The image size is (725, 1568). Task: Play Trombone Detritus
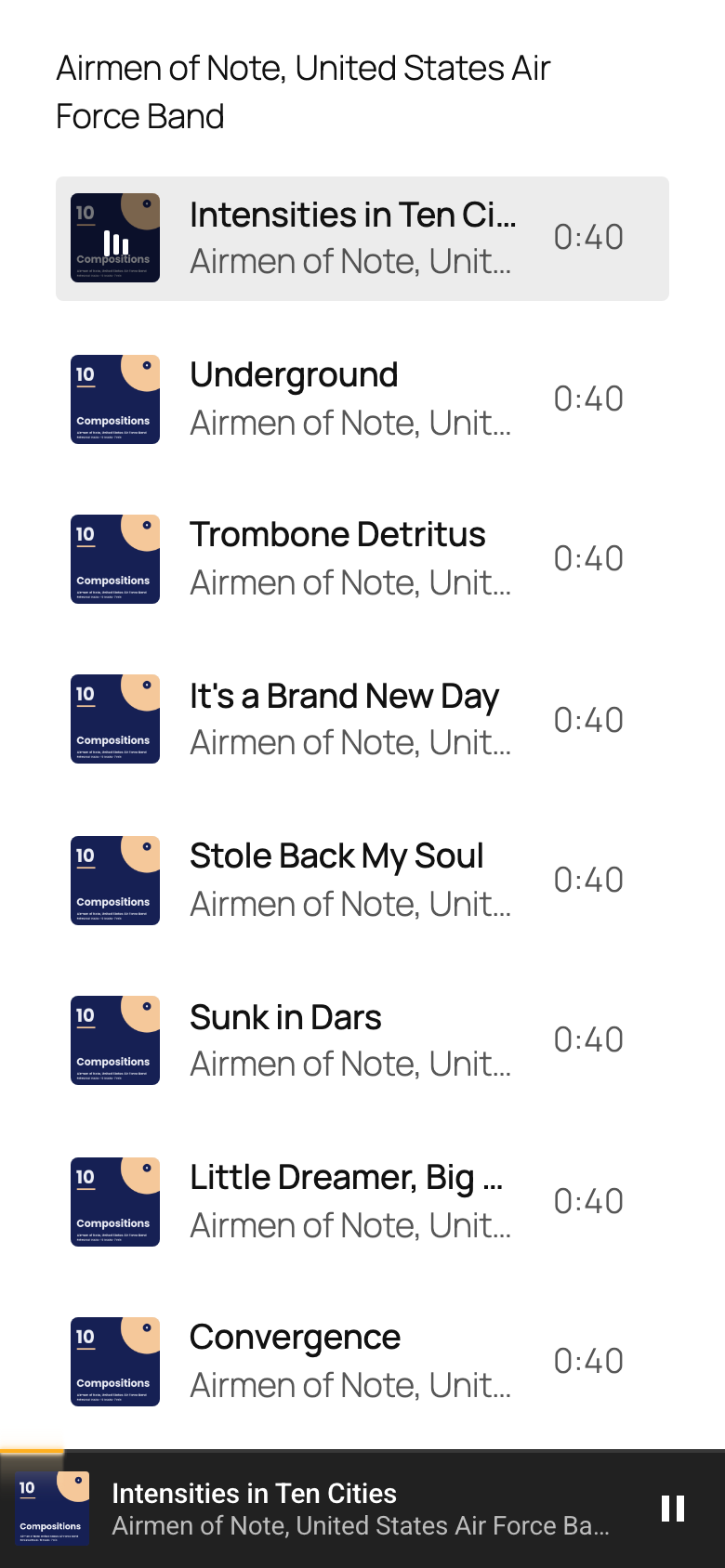[362, 559]
